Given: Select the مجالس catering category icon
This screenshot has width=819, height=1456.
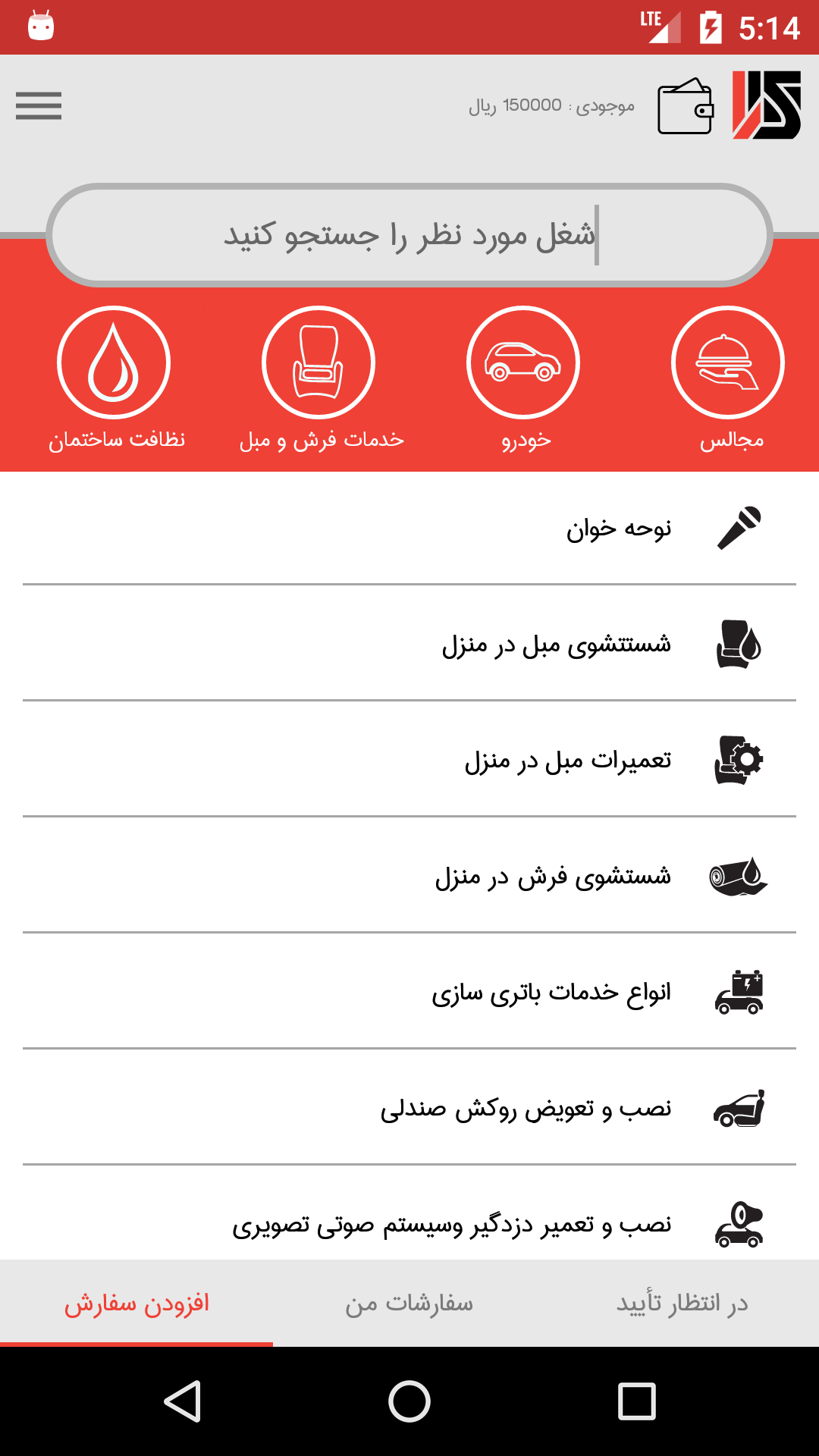Looking at the screenshot, I should click(727, 362).
